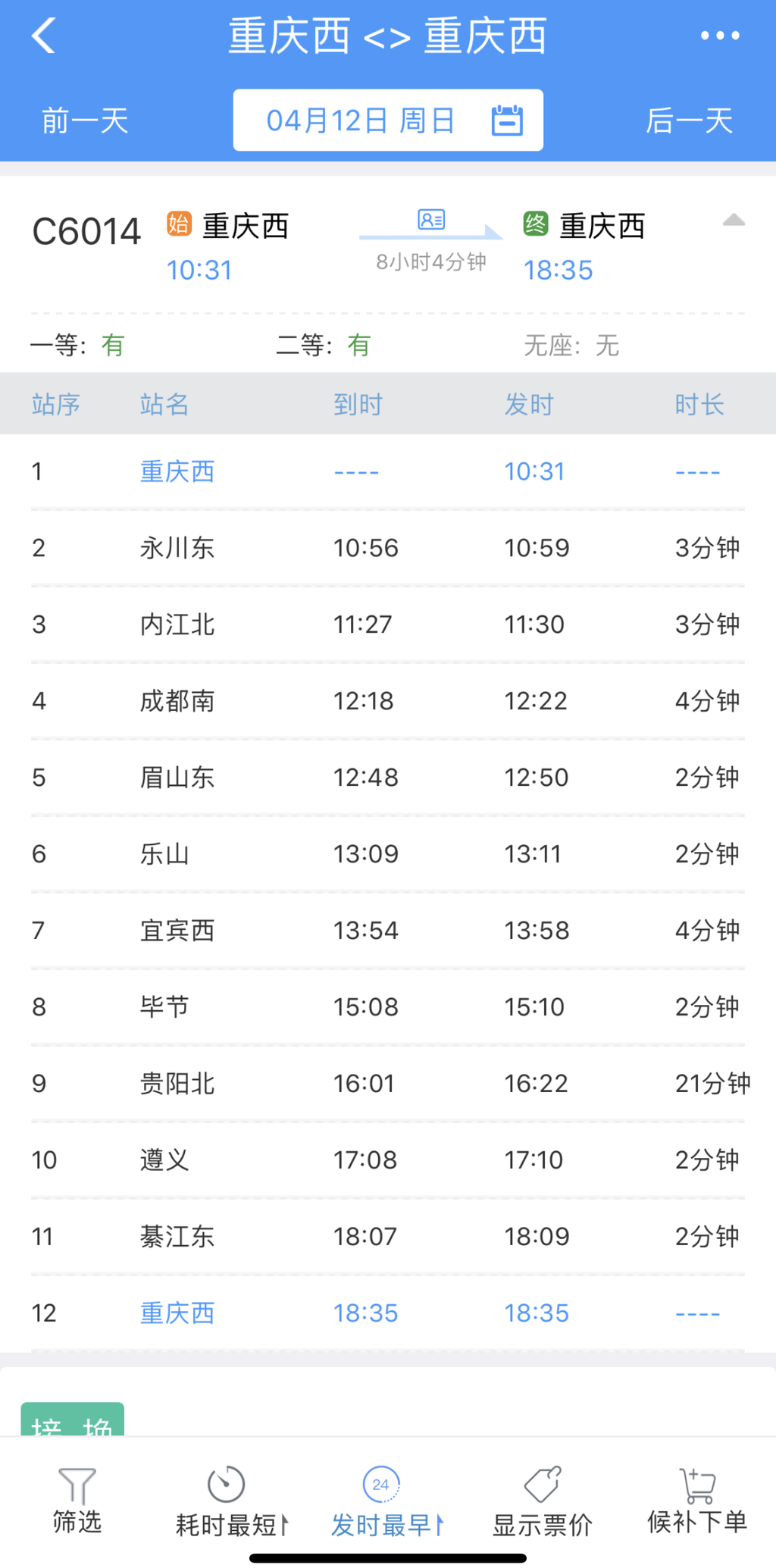This screenshot has height=1568, width=776.
Task: Go to the next day (后一天)
Action: (x=690, y=120)
